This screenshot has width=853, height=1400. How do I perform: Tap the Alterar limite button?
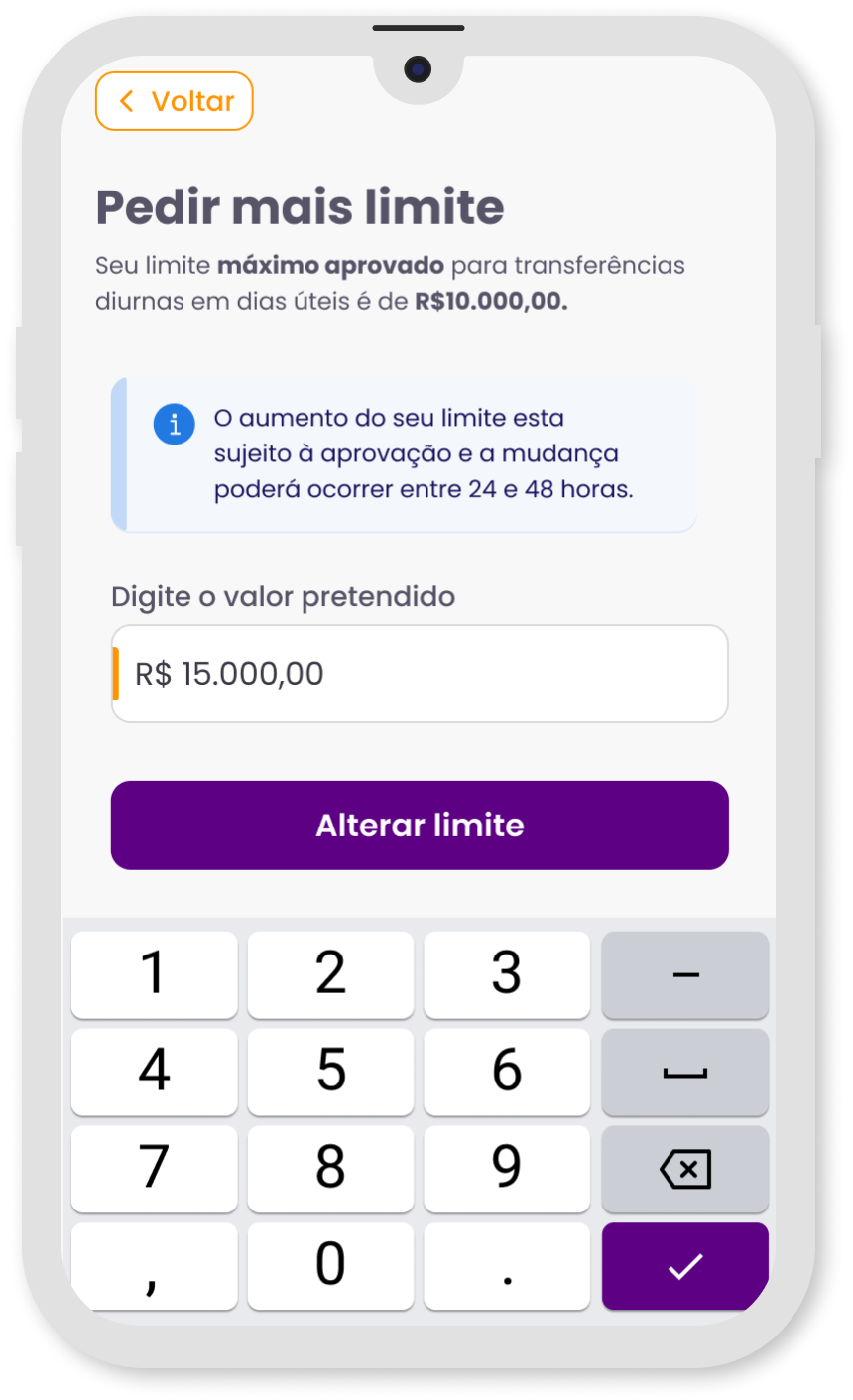(x=420, y=826)
